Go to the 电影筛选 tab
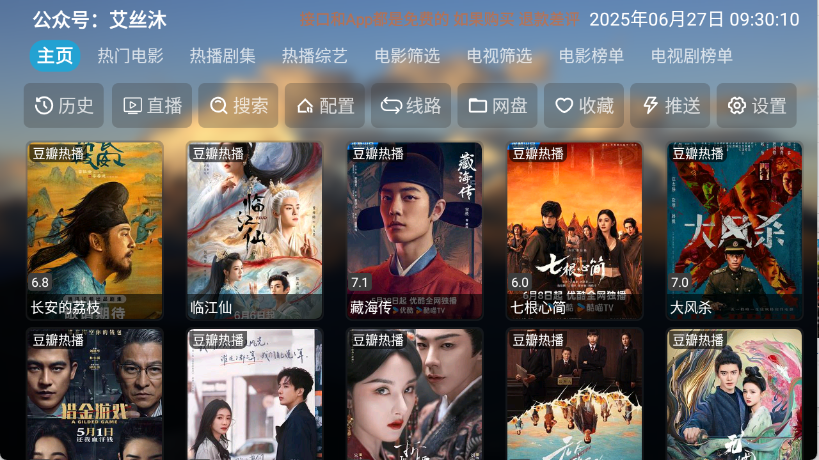The image size is (819, 460). pyautogui.click(x=407, y=56)
